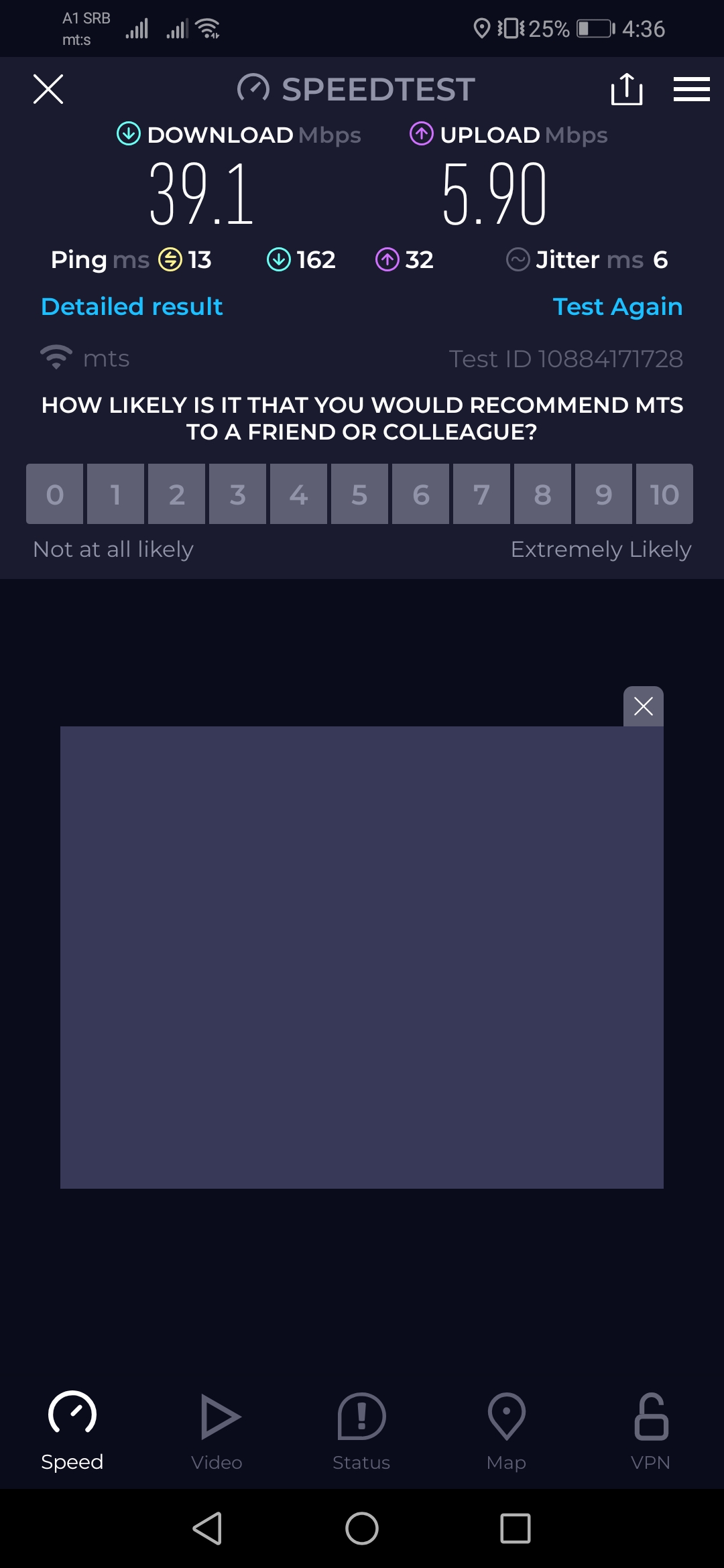Open the hamburger menu
Screen dimensions: 724x1568
tap(691, 89)
